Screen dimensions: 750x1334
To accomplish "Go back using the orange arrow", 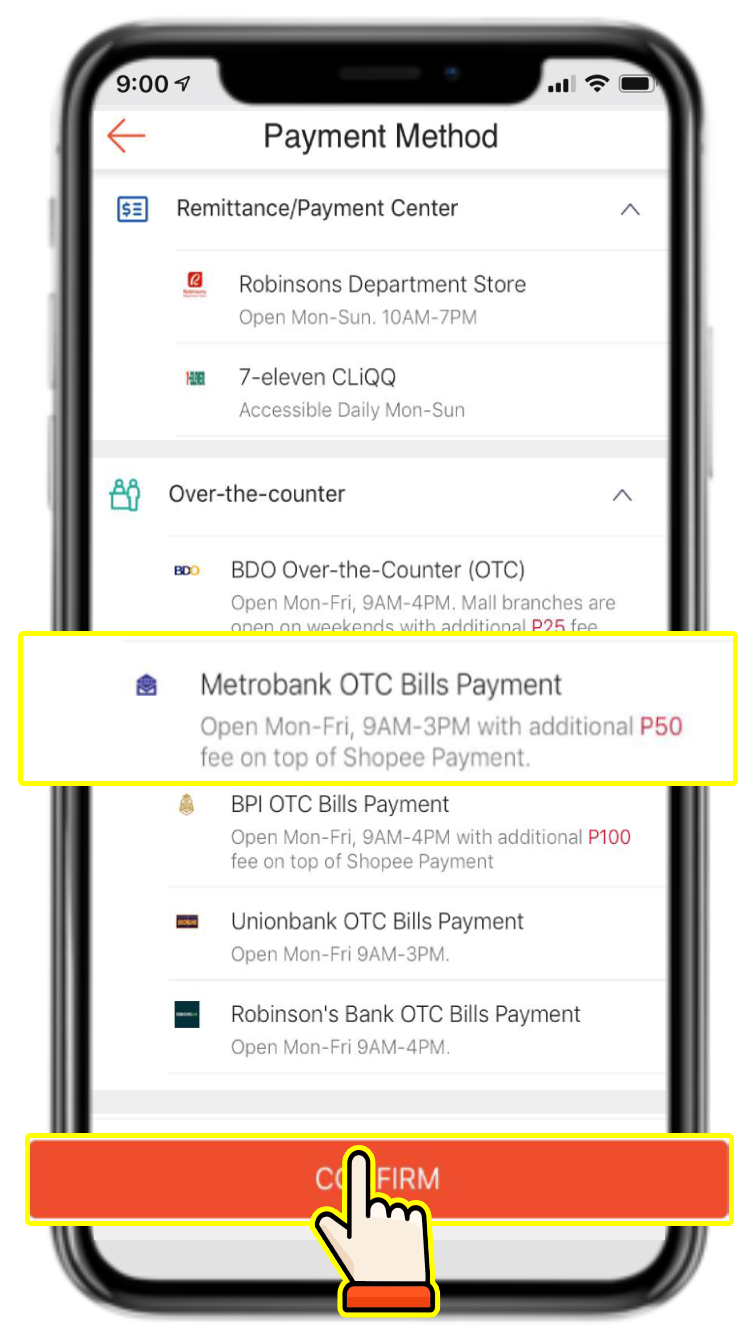I will pos(126,136).
